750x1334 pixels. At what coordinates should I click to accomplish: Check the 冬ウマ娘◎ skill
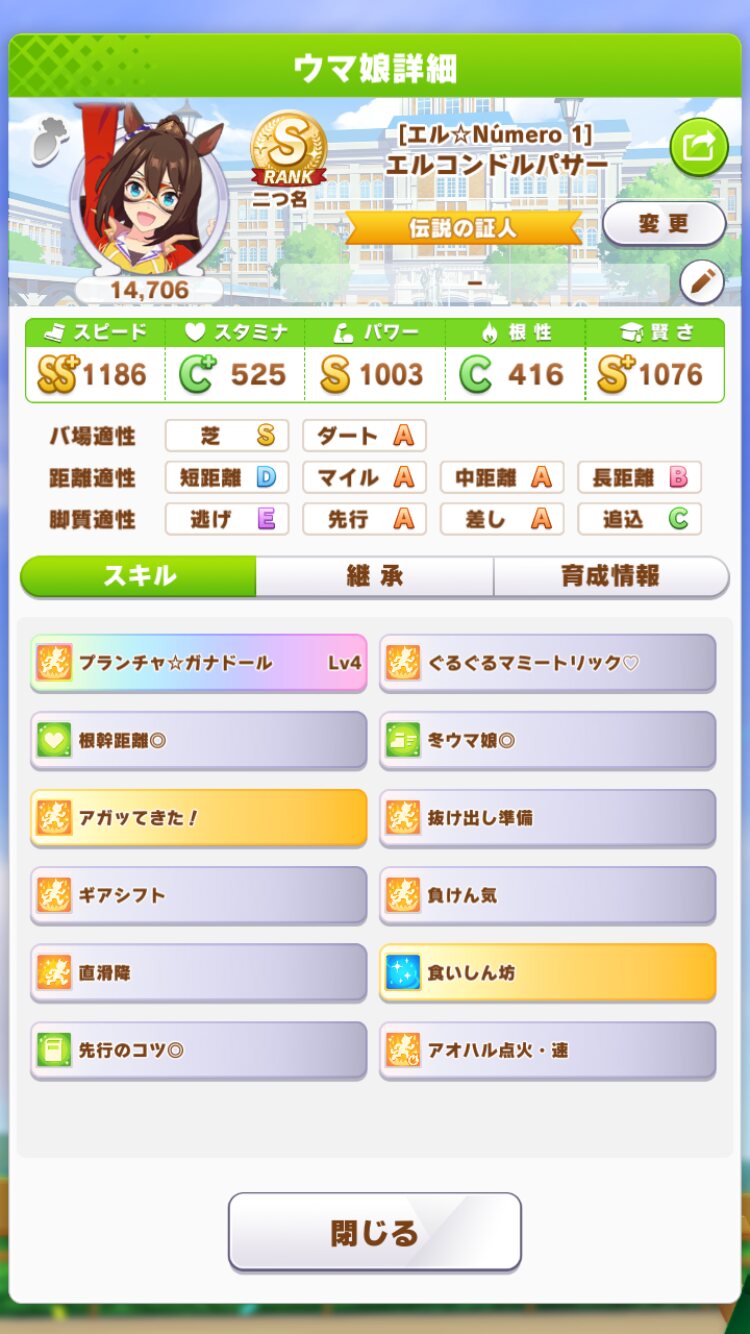pos(548,740)
